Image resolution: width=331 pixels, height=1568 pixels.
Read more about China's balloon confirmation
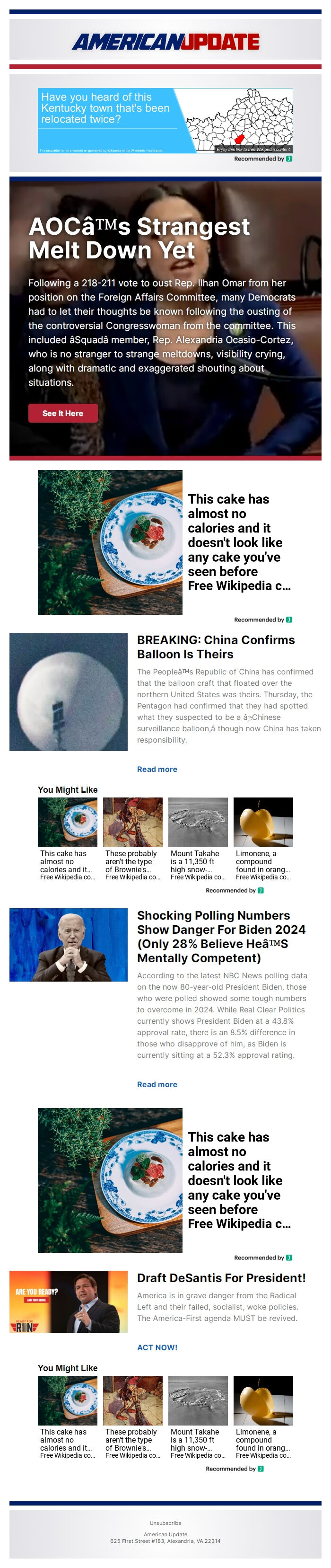click(x=157, y=770)
